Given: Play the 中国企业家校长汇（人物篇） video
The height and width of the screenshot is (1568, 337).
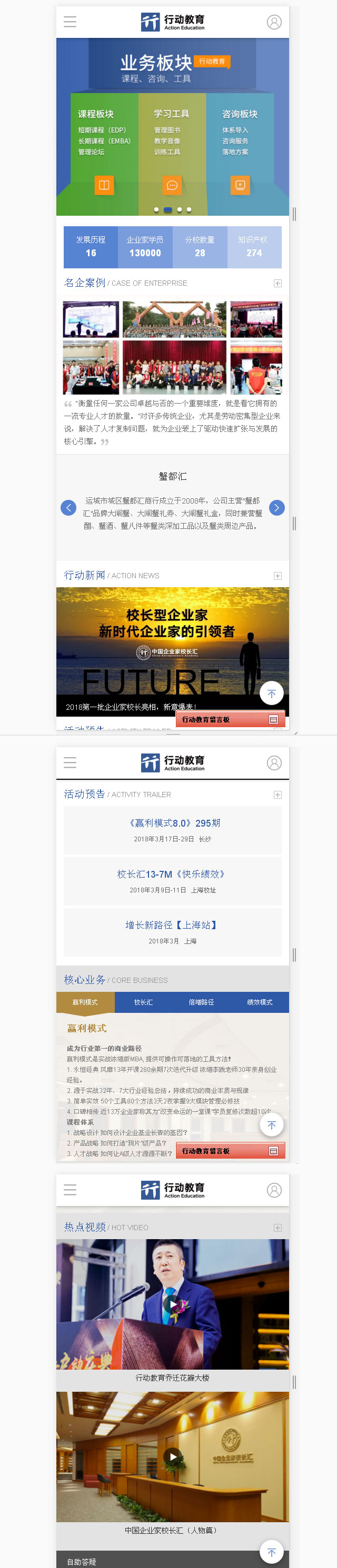Looking at the screenshot, I should pyautogui.click(x=173, y=1456).
